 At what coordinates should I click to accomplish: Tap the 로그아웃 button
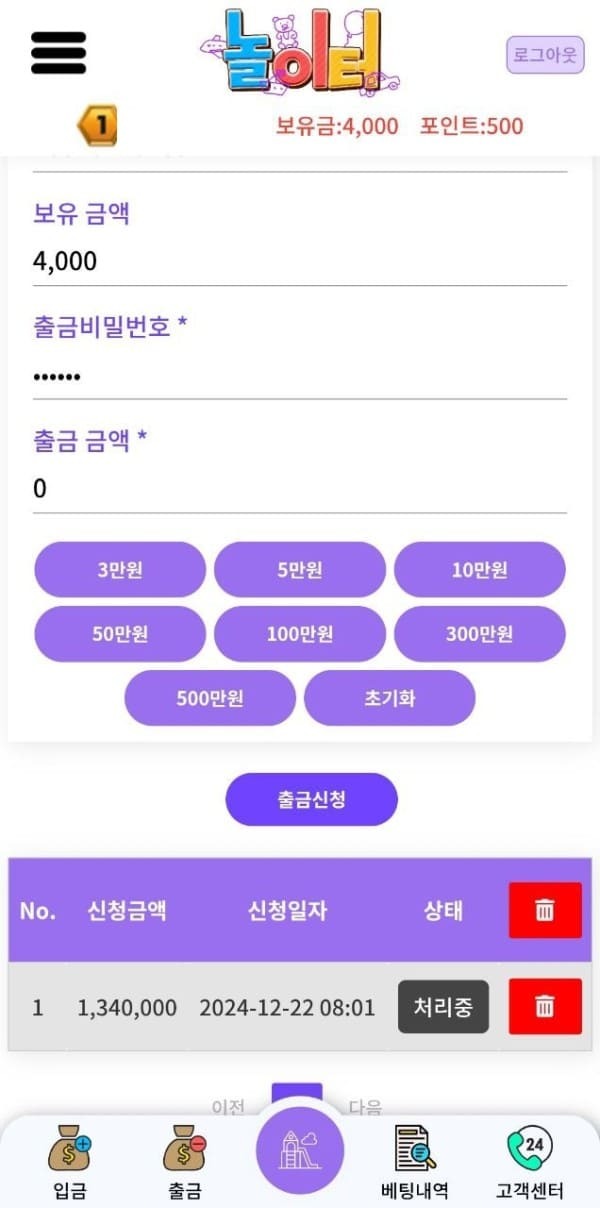pyautogui.click(x=544, y=55)
